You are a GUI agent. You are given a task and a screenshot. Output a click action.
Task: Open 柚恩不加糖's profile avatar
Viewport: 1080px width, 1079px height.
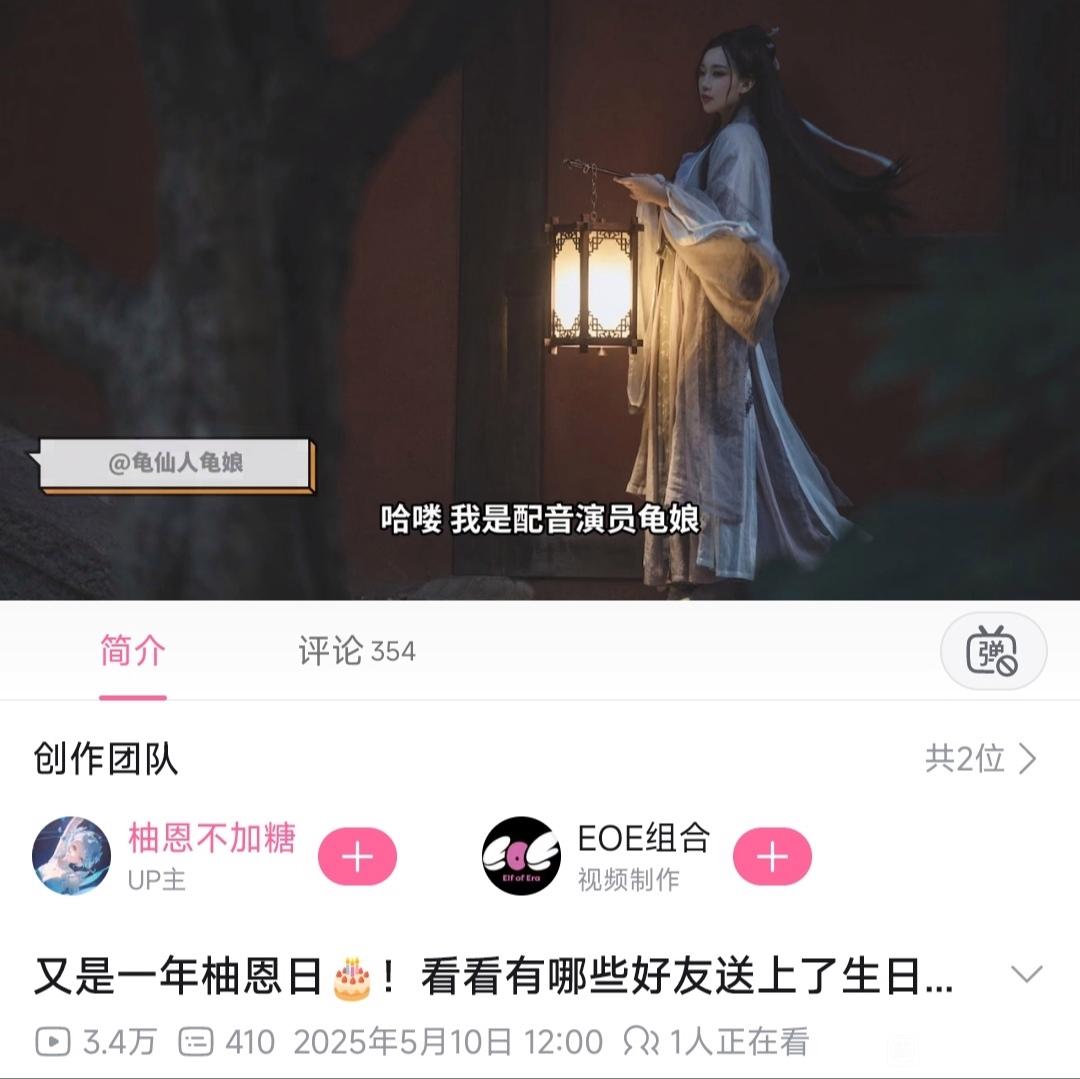click(x=71, y=856)
